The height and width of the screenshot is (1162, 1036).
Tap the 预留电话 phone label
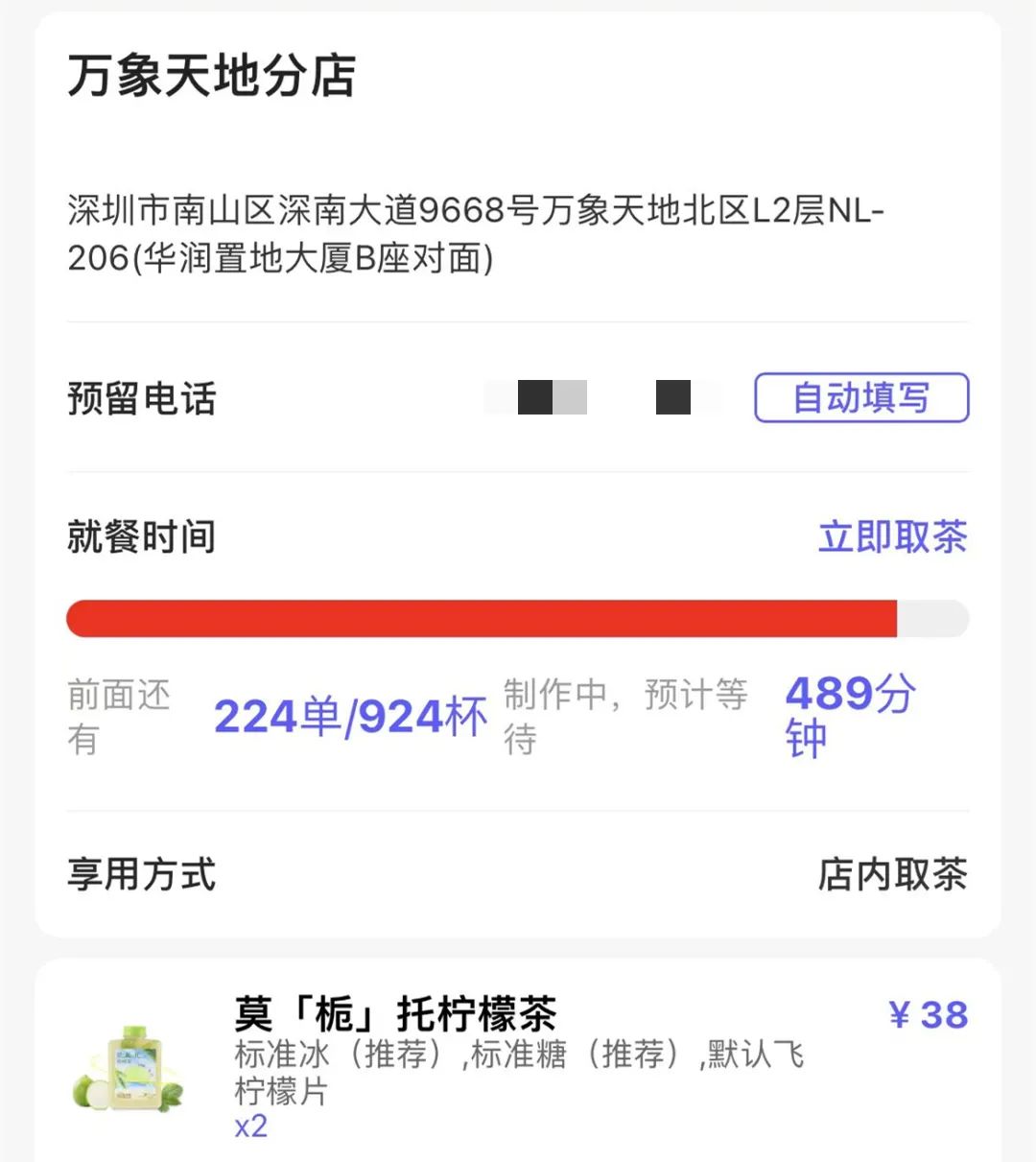point(142,400)
